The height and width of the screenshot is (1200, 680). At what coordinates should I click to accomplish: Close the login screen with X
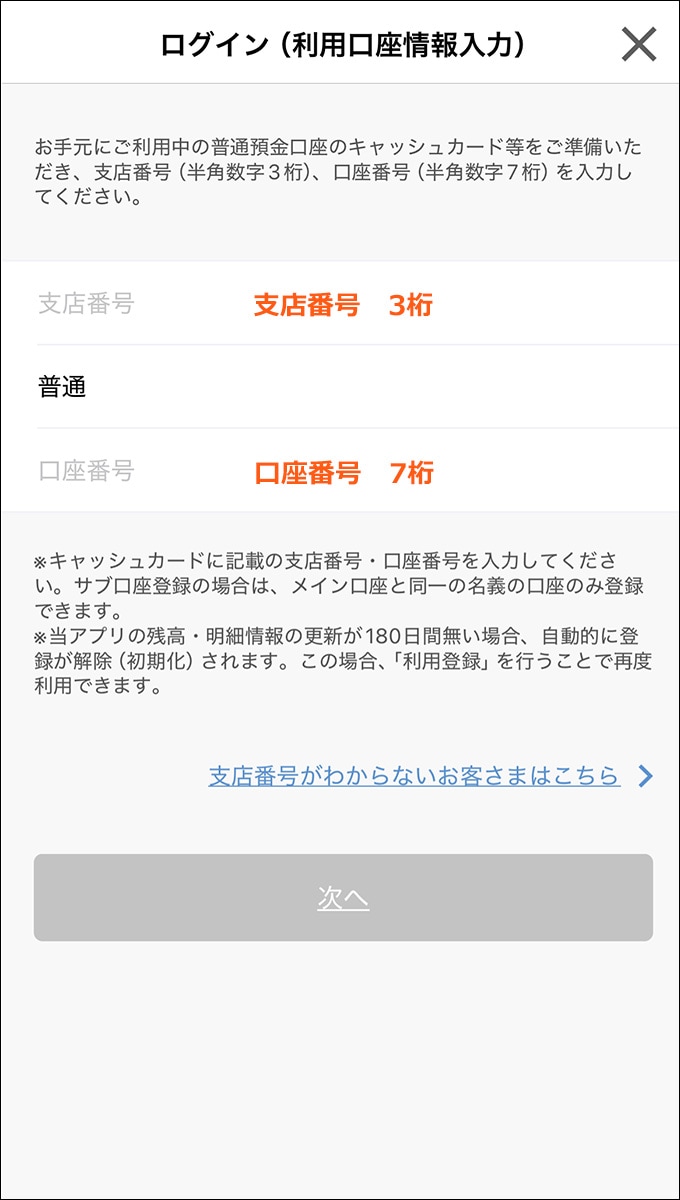(638, 45)
